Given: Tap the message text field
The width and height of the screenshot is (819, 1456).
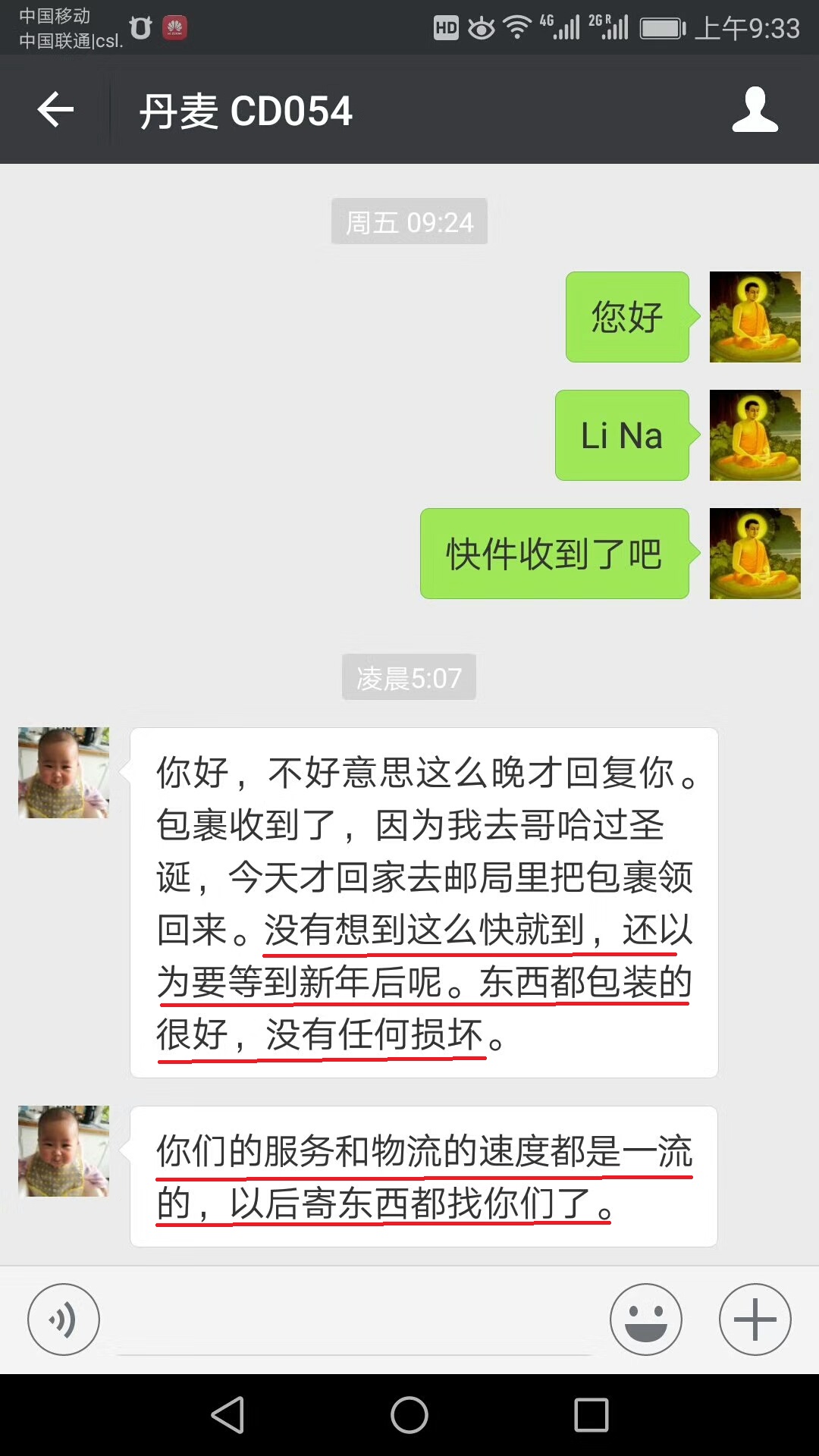Looking at the screenshot, I should pos(355,1323).
